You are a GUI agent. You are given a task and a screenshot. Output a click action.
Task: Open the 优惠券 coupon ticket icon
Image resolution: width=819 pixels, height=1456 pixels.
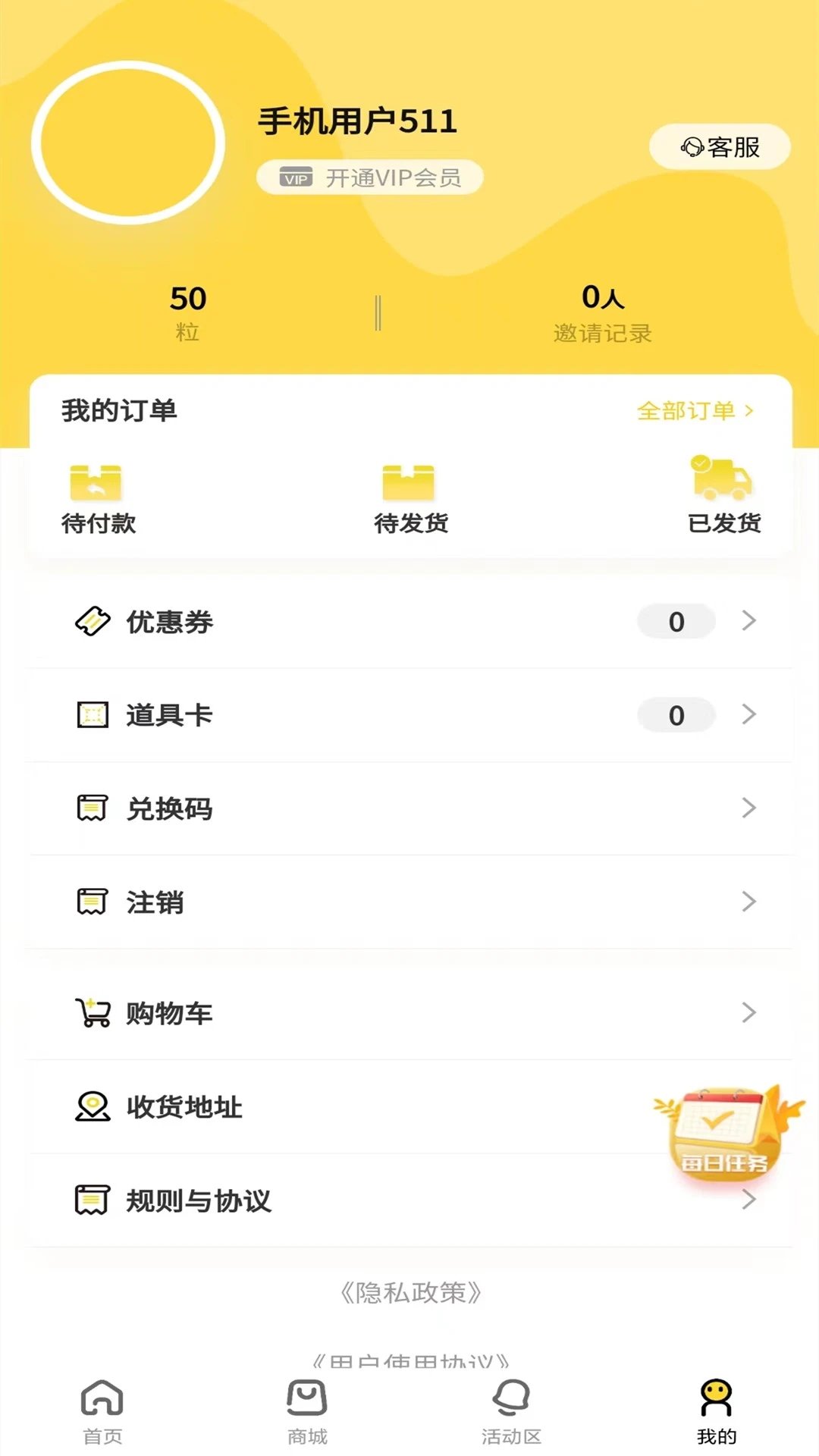pos(92,620)
